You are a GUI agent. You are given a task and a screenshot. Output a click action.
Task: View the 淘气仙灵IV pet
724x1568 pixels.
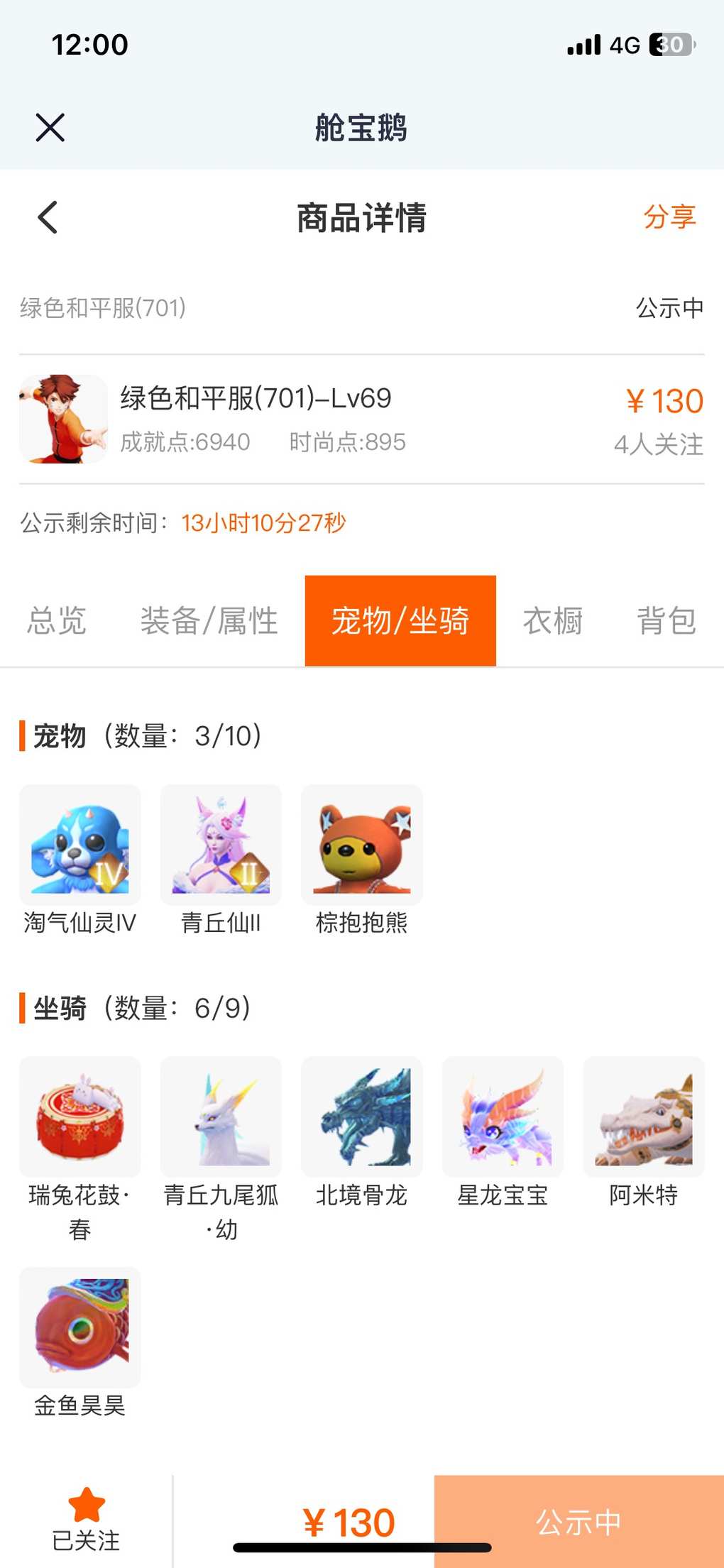point(80,845)
